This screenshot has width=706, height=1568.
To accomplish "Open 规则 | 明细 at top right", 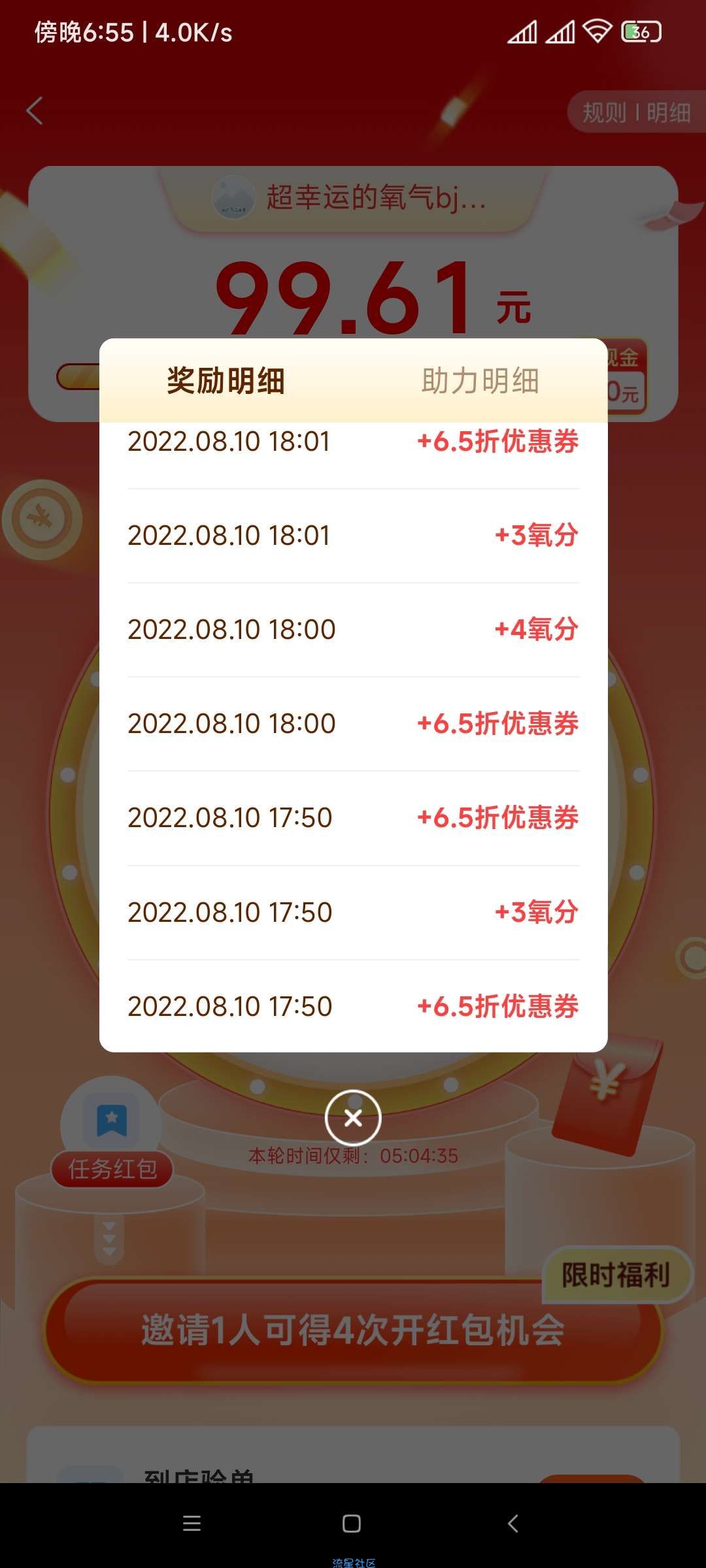I will click(636, 112).
